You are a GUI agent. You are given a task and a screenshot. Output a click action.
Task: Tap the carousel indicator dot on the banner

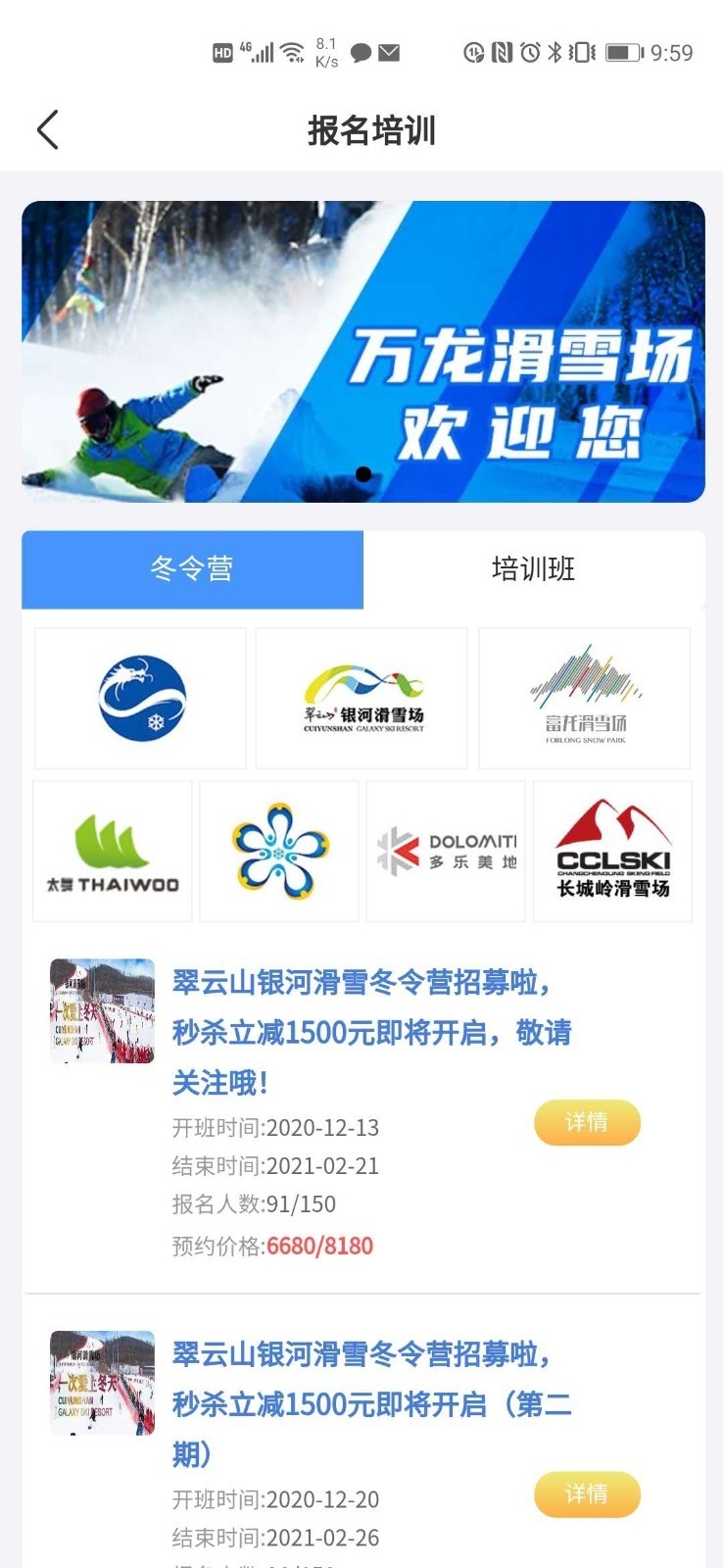[362, 473]
